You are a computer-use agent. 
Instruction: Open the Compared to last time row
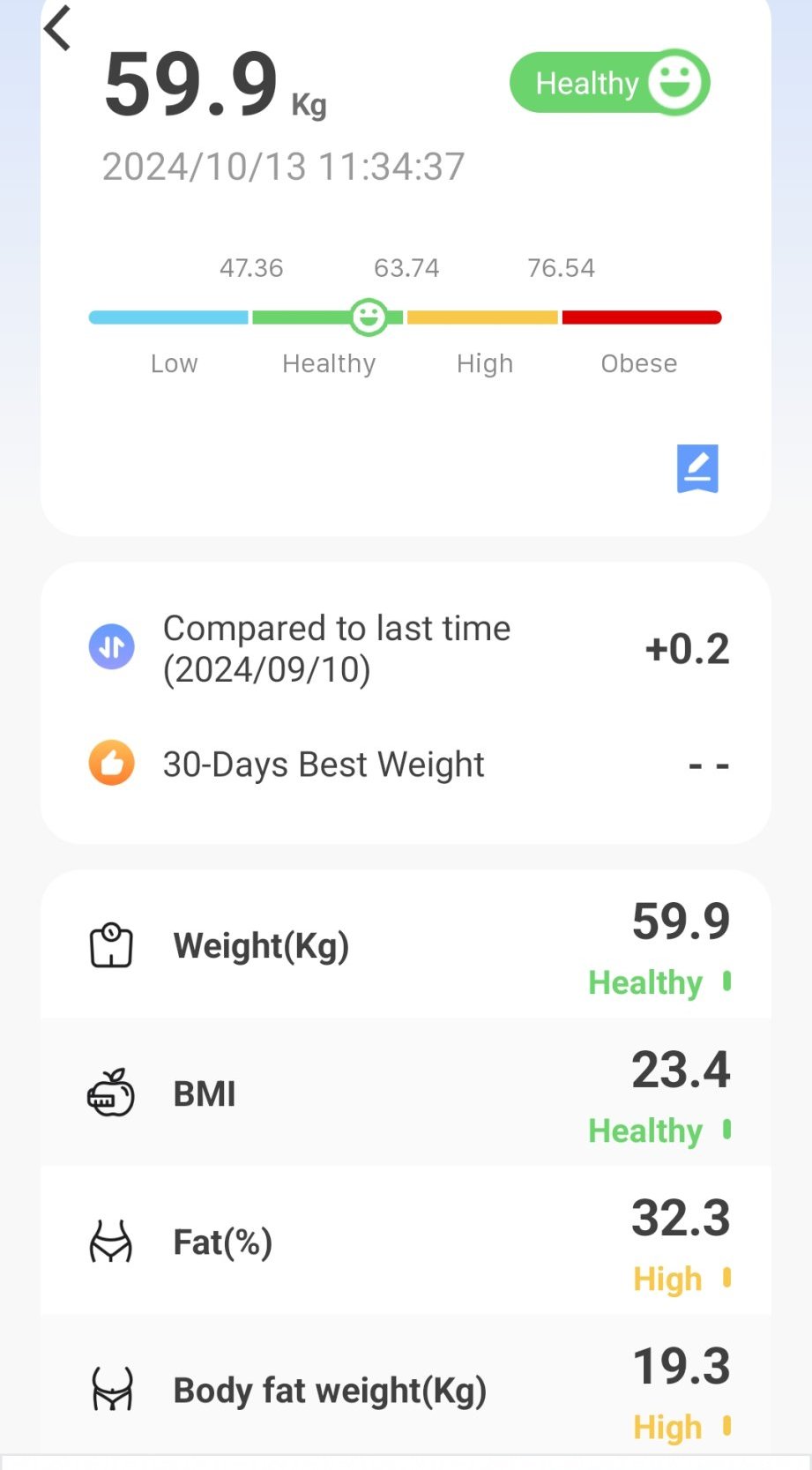pyautogui.click(x=406, y=649)
